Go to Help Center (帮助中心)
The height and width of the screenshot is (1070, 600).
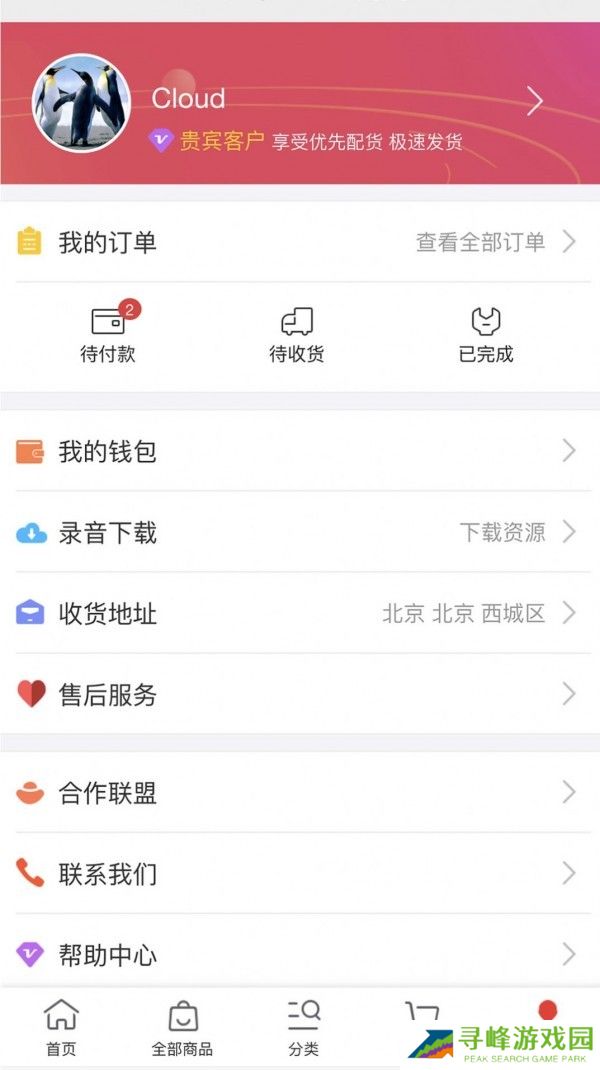click(x=300, y=955)
